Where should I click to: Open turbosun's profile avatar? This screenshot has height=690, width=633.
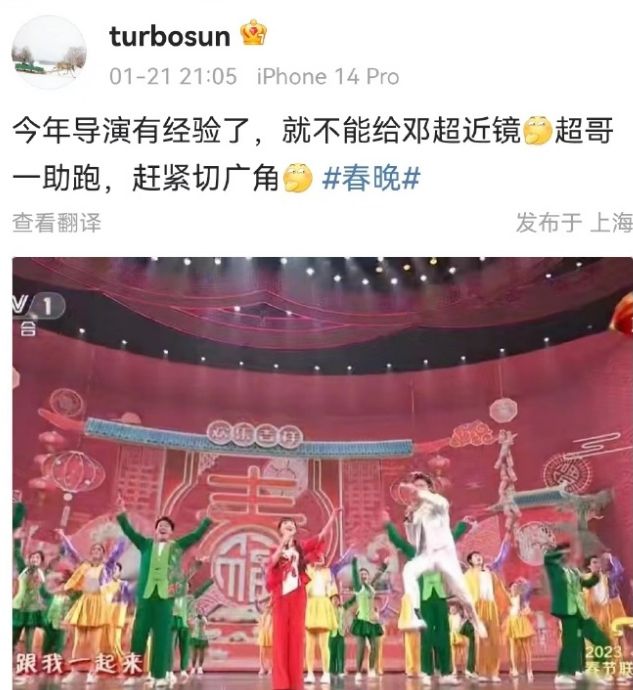50,55
